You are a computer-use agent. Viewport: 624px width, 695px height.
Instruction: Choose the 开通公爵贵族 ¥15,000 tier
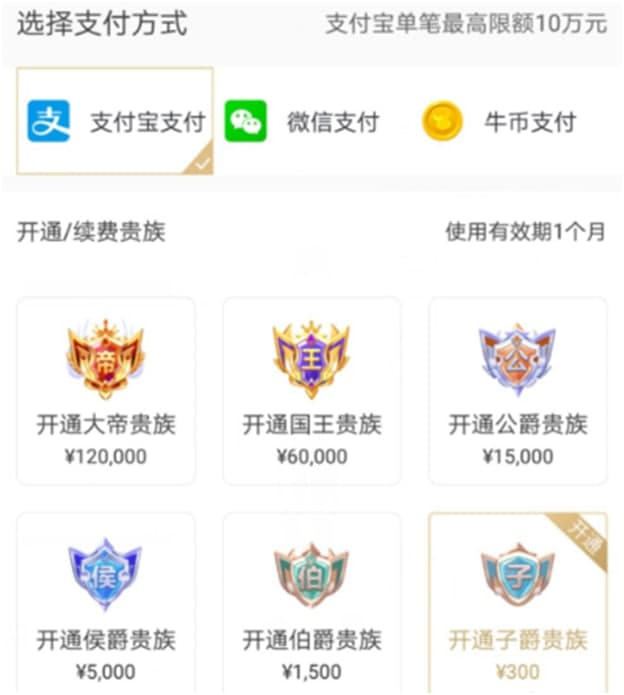click(x=518, y=392)
